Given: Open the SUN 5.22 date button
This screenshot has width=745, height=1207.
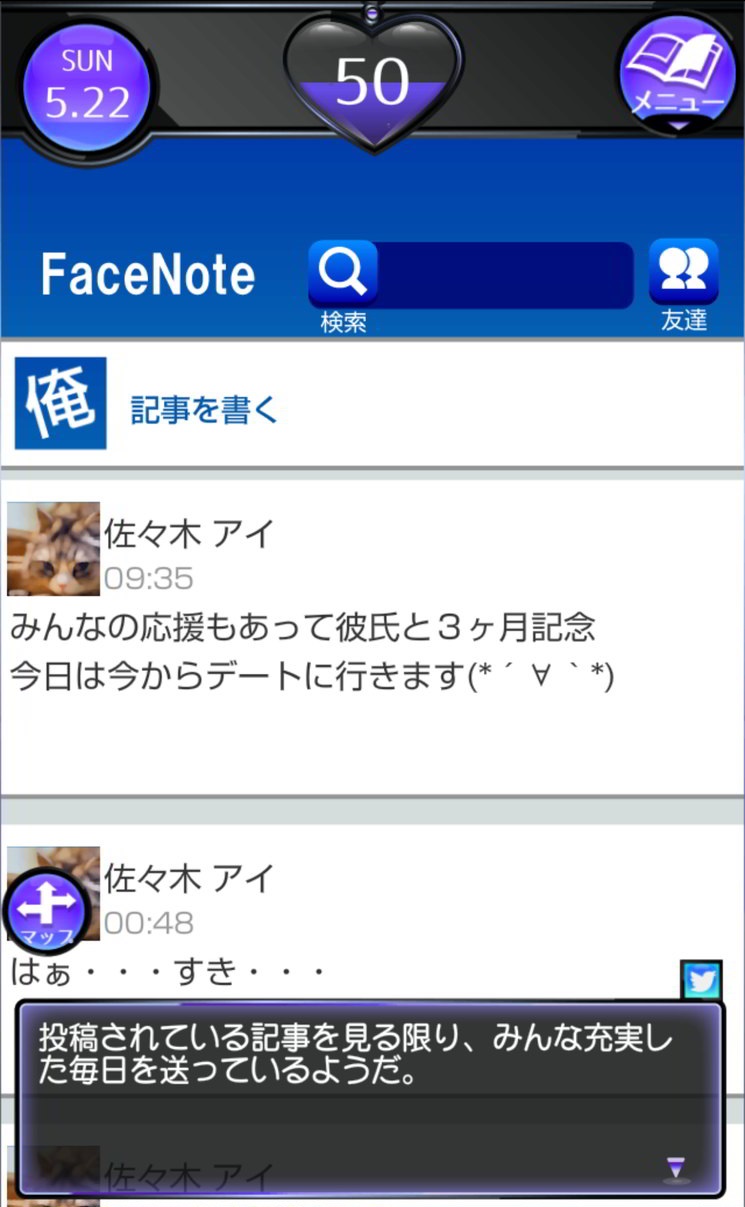Looking at the screenshot, I should pyautogui.click(x=87, y=87).
